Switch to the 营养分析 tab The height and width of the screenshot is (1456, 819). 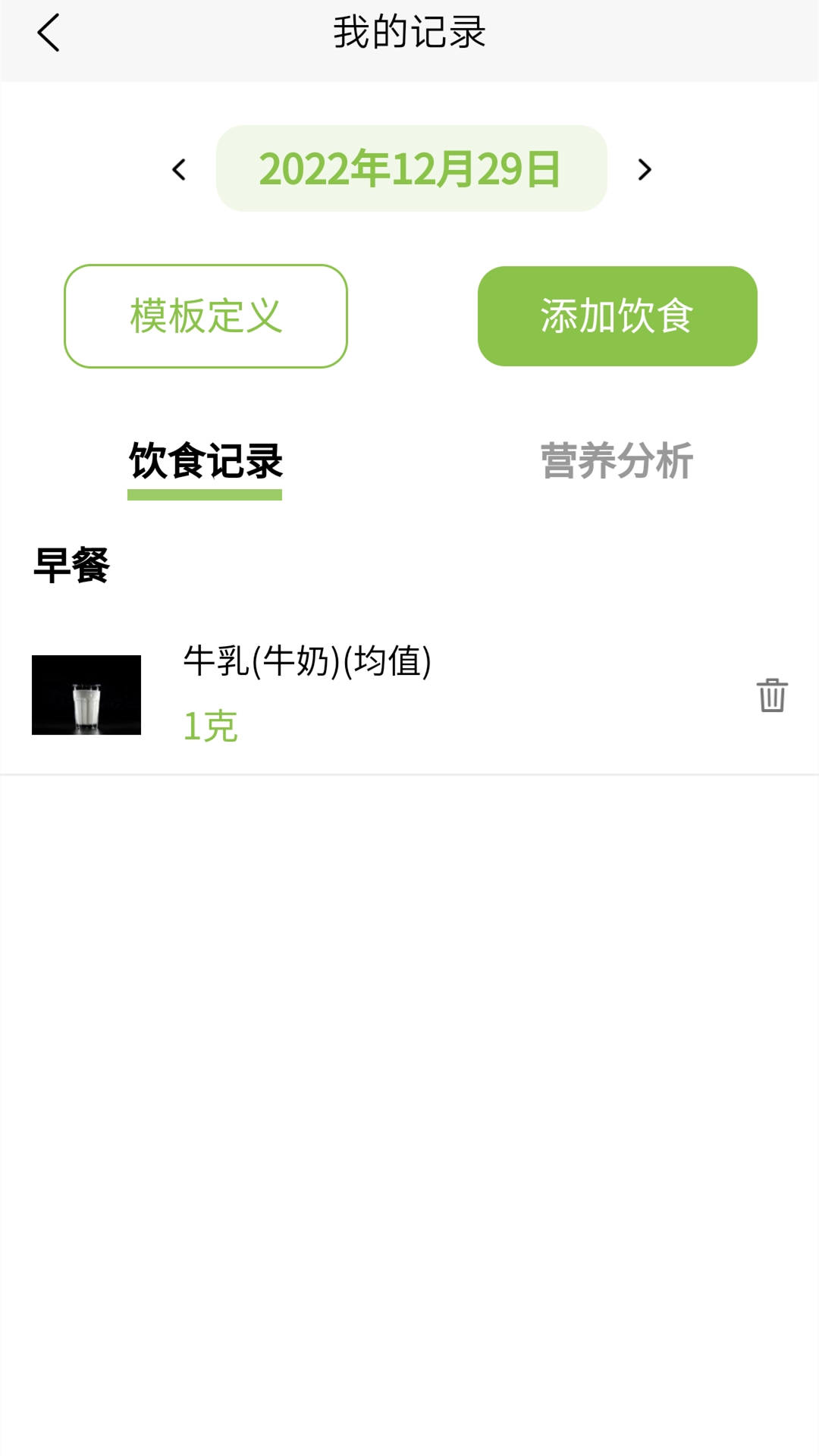tap(617, 461)
